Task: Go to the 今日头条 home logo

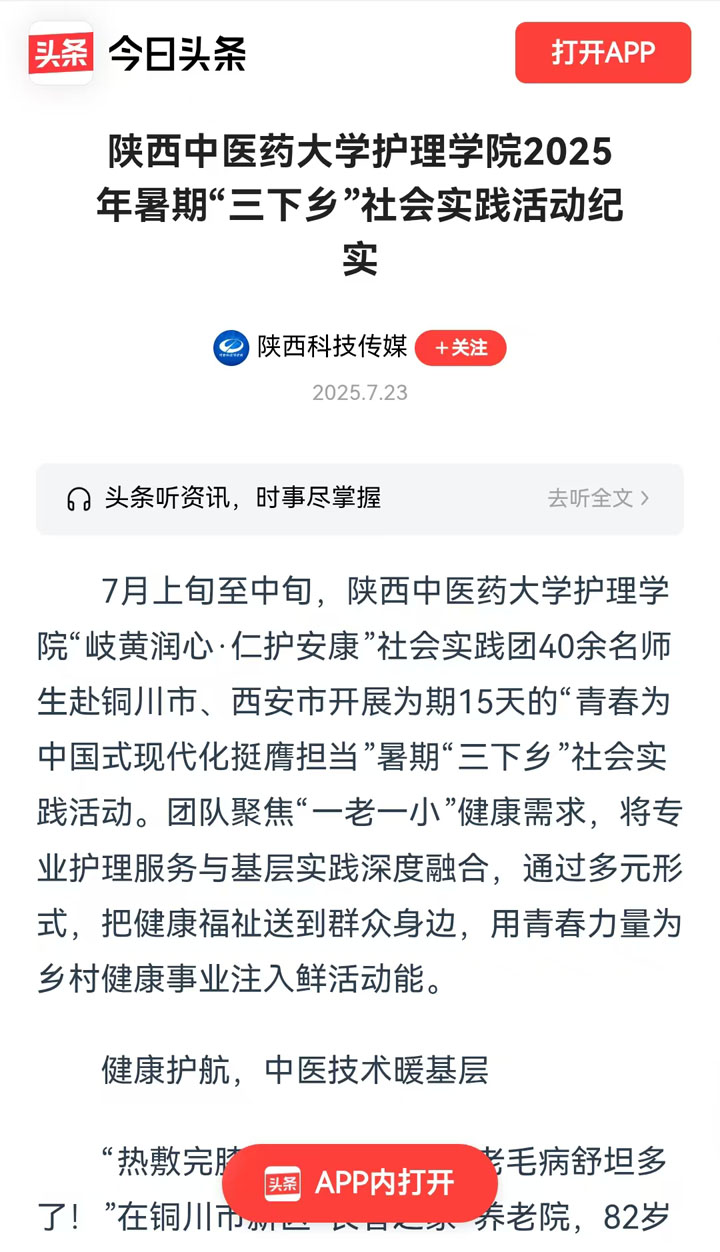Action: click(x=138, y=53)
